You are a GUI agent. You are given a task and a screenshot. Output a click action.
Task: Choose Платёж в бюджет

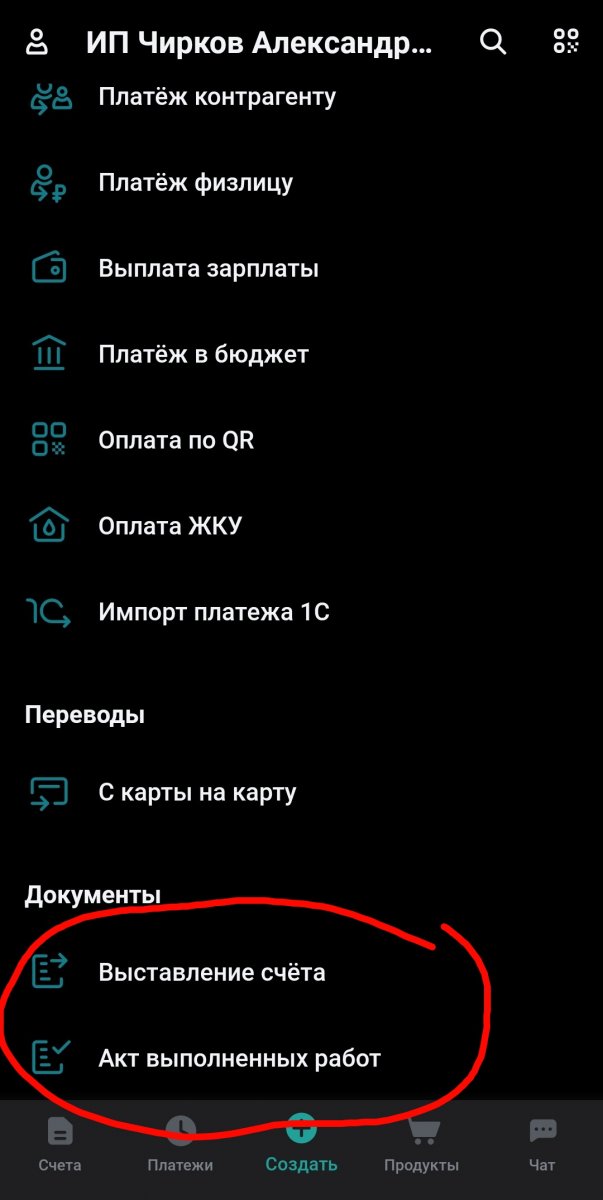203,355
